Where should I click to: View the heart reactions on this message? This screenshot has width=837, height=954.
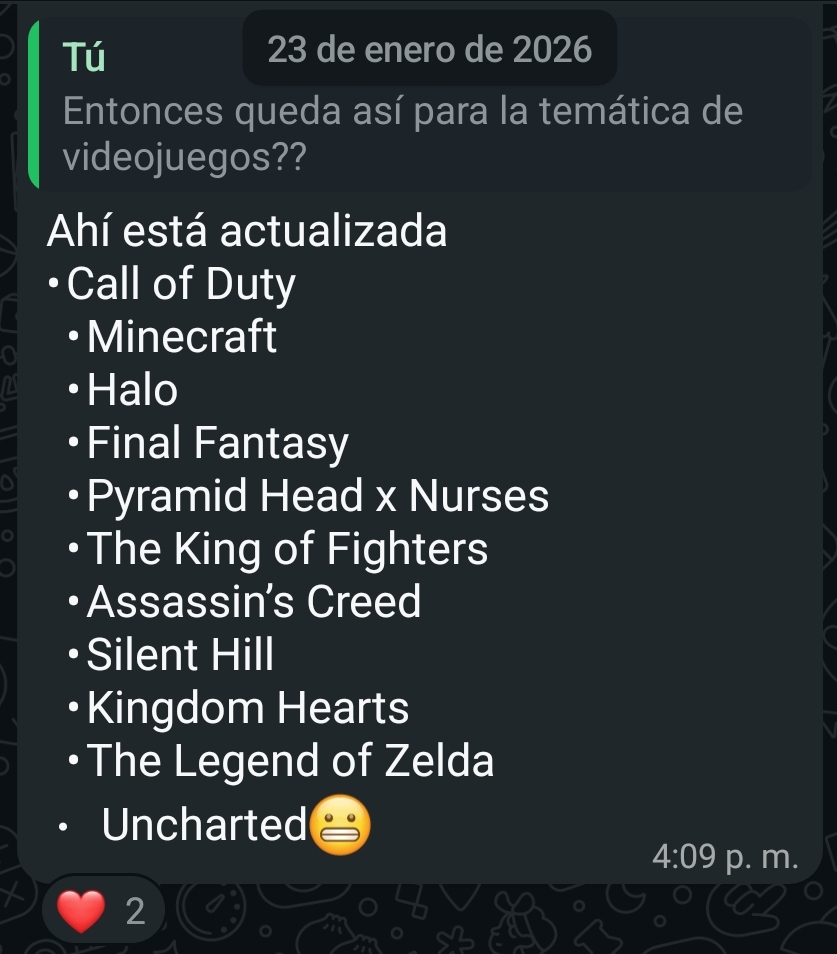coord(102,910)
